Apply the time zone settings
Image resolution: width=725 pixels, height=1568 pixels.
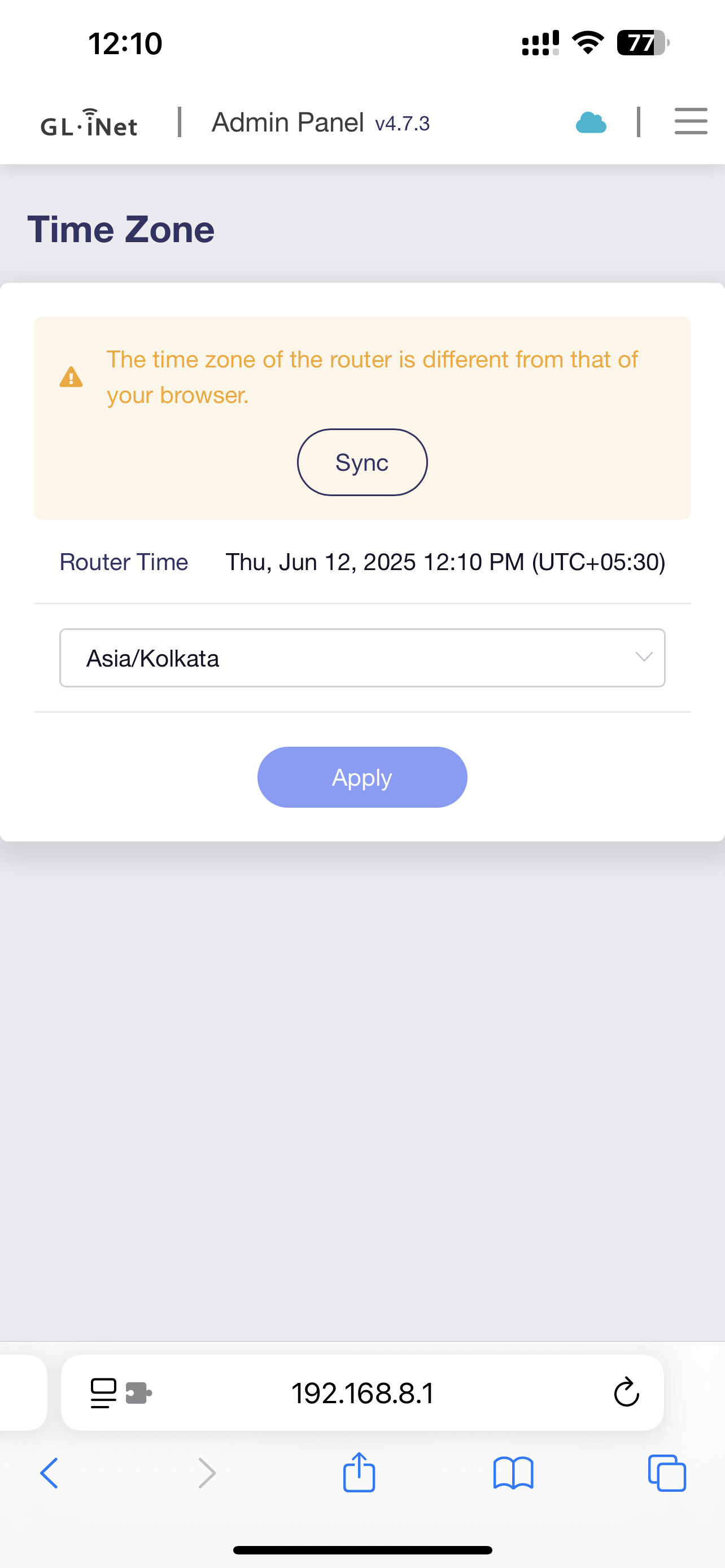pos(362,777)
